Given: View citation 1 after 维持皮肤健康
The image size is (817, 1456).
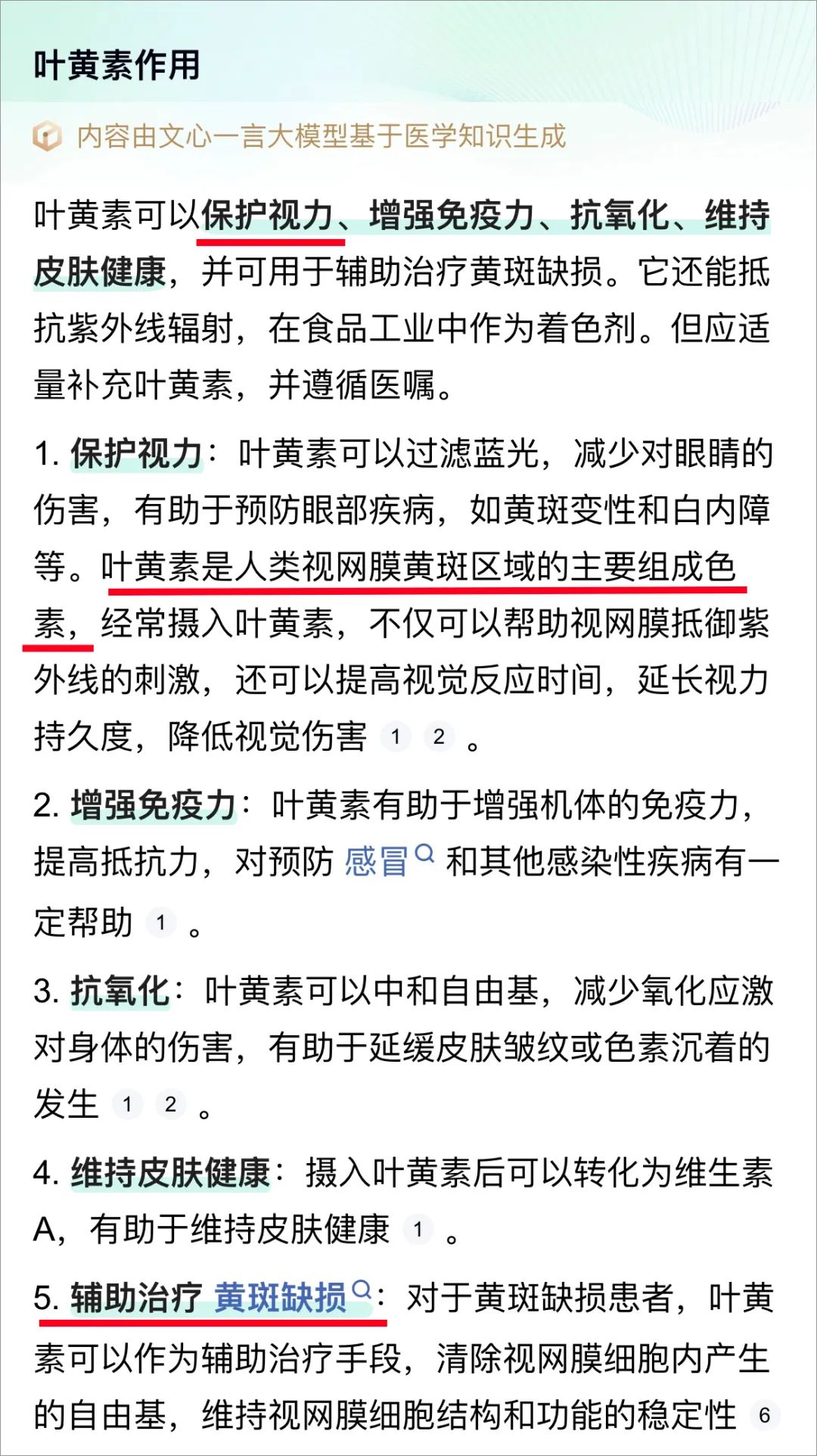Looking at the screenshot, I should coord(418,1230).
